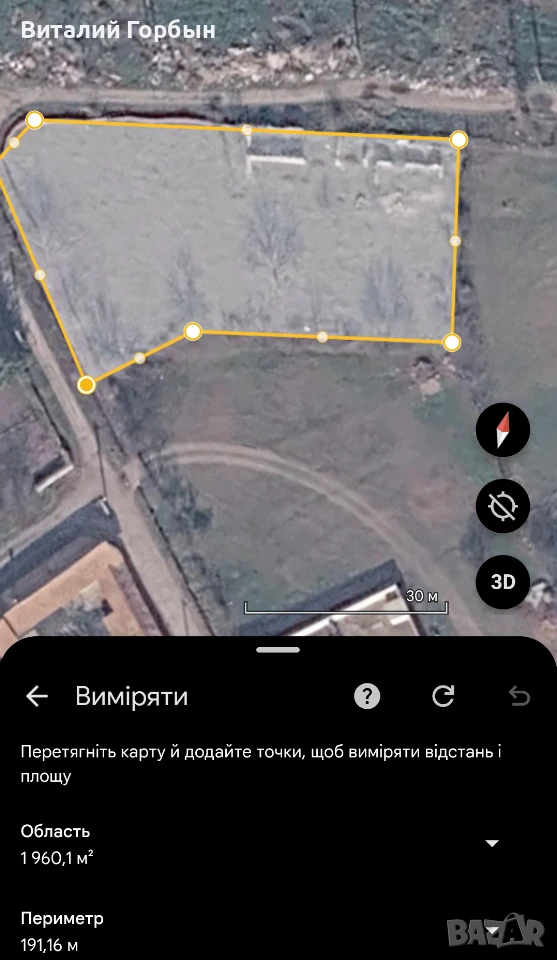
Task: Open the measurement help question mark
Action: click(x=367, y=696)
